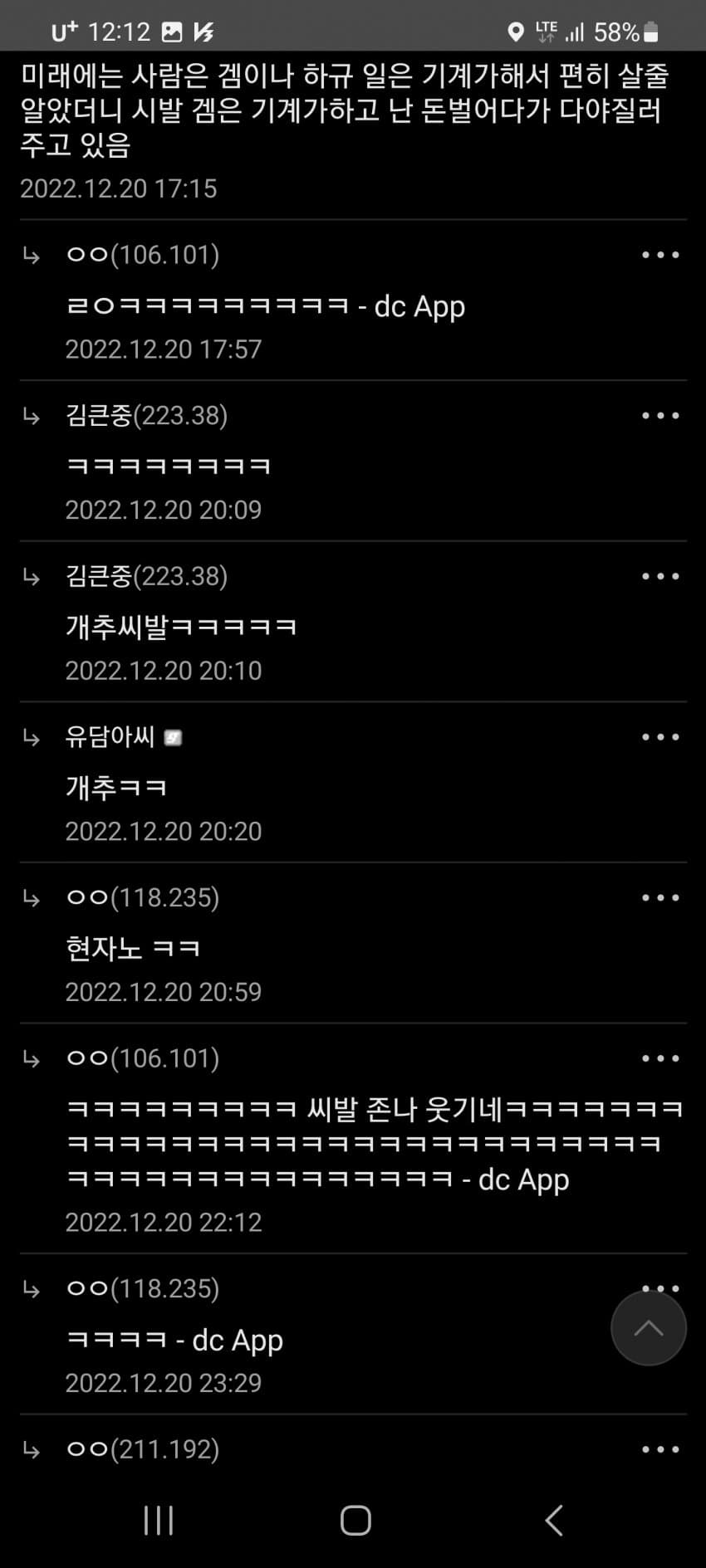Open the three-dot menu on the 개추씨발ㅋㅋㅋㅋㅋ comment
The height and width of the screenshot is (1568, 706).
coord(660,576)
